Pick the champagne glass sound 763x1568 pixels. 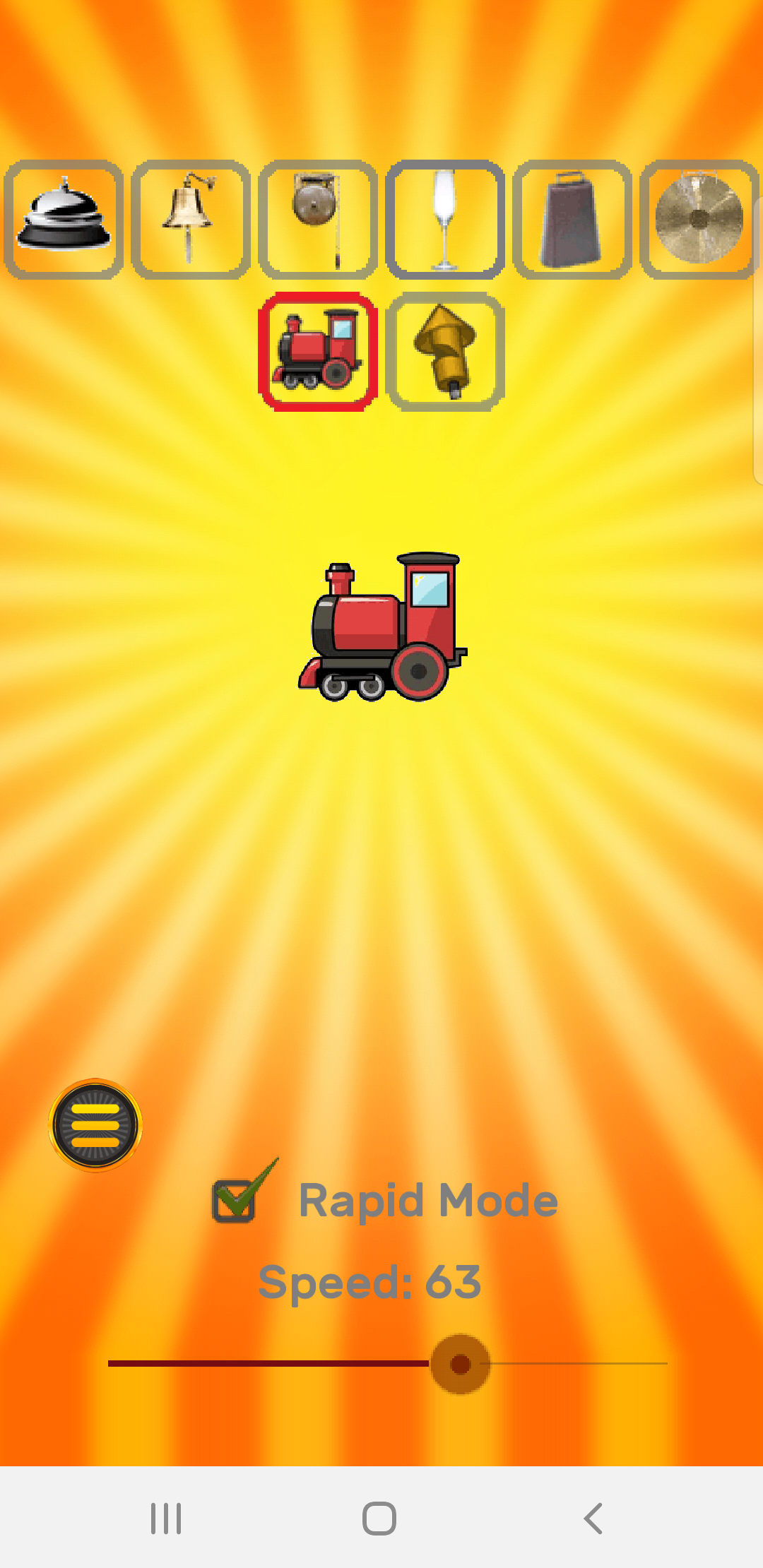445,219
